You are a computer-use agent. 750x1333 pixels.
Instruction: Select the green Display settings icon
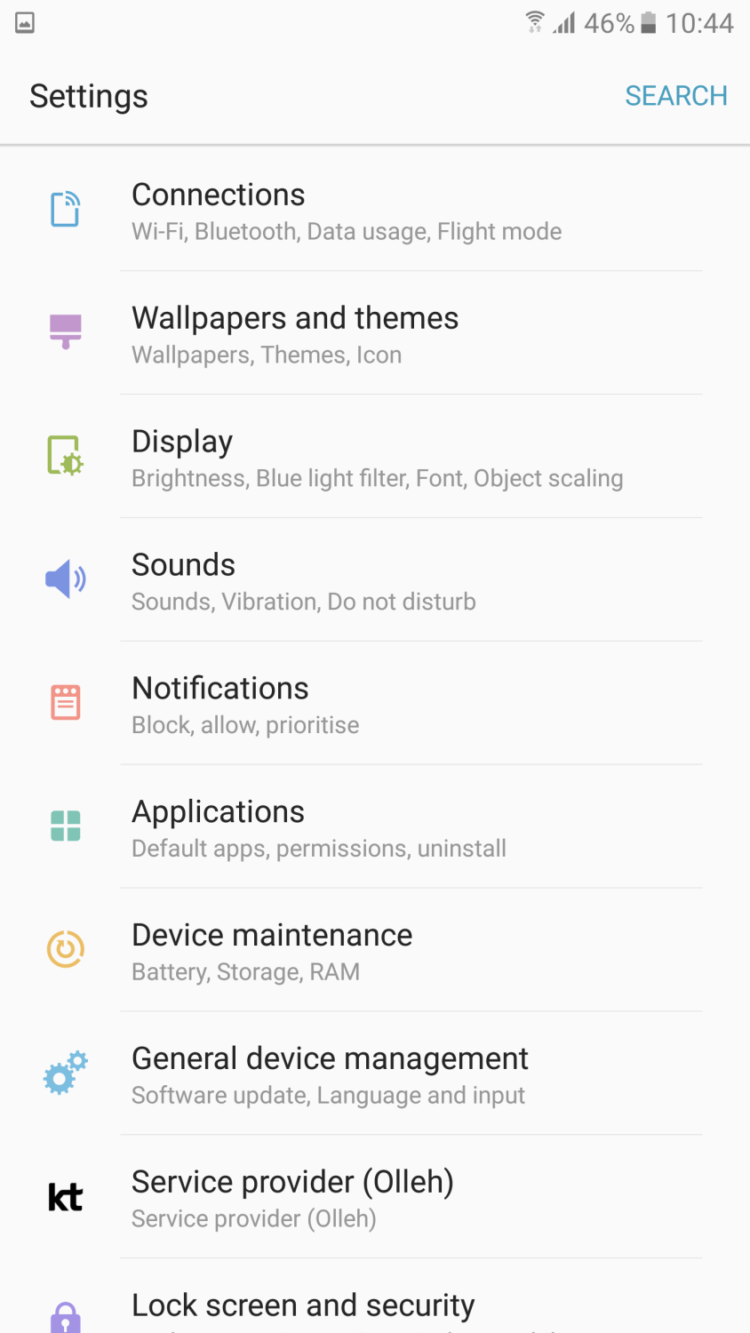click(65, 455)
